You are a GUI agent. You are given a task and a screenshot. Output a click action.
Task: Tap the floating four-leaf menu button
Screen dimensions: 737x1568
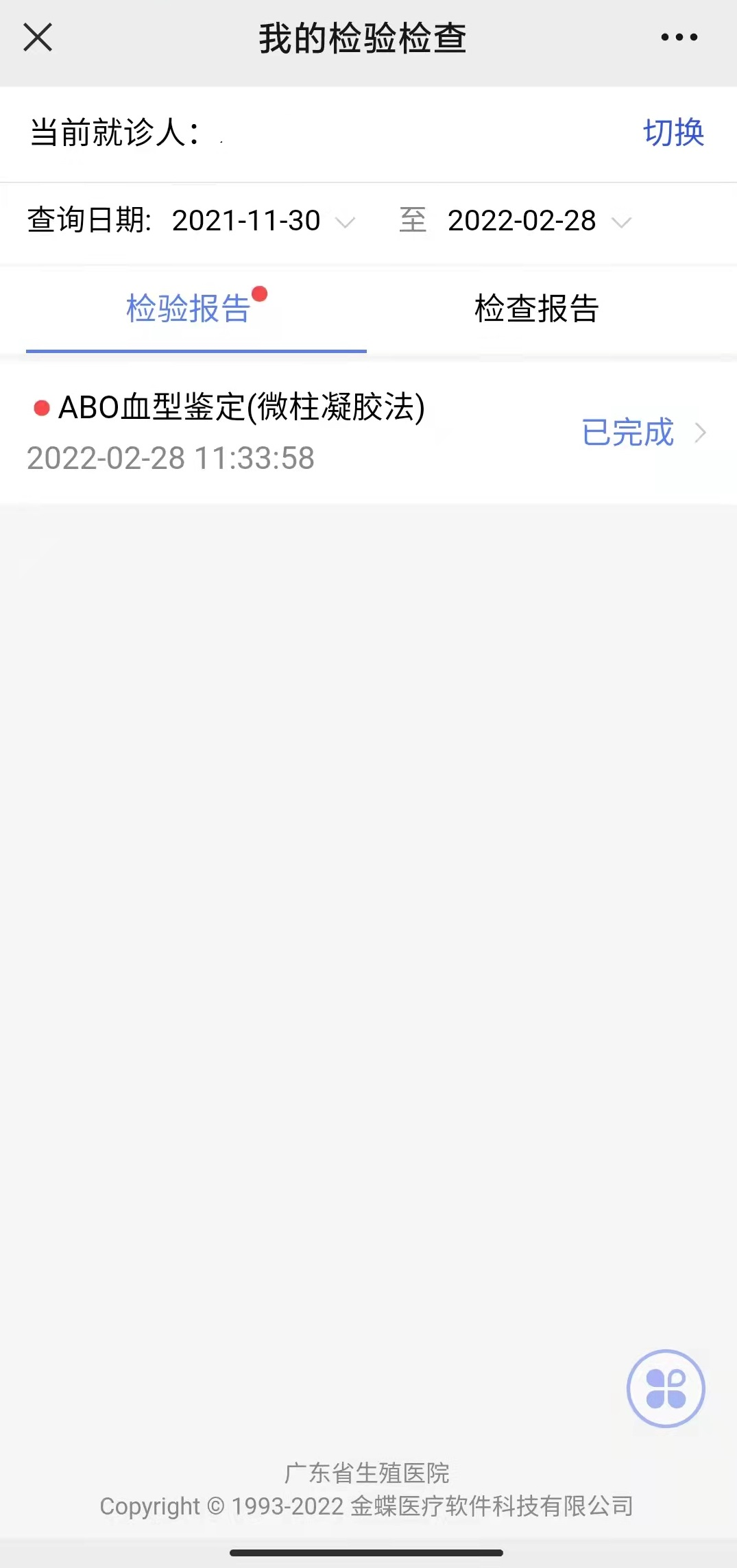click(x=666, y=1388)
